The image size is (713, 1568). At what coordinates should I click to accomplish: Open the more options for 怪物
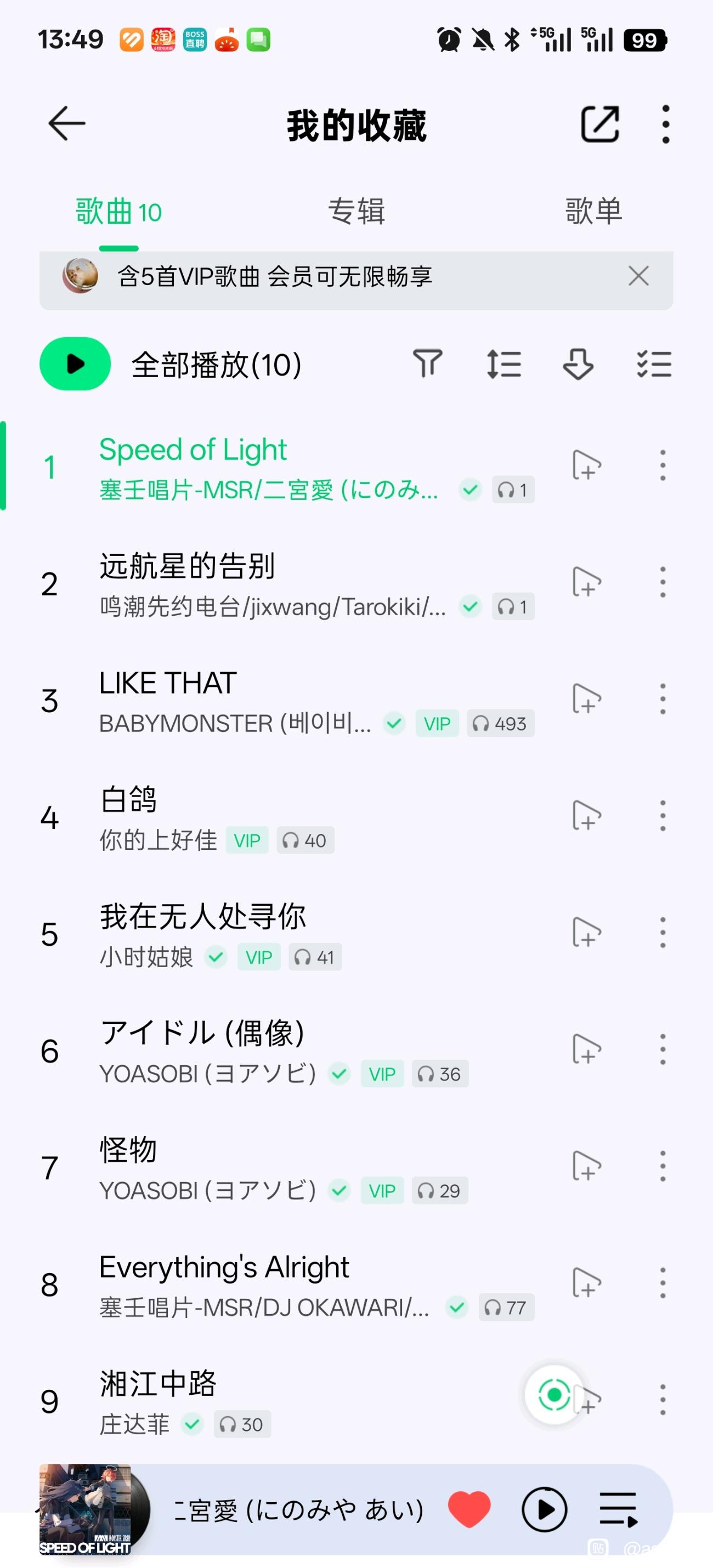click(663, 1167)
